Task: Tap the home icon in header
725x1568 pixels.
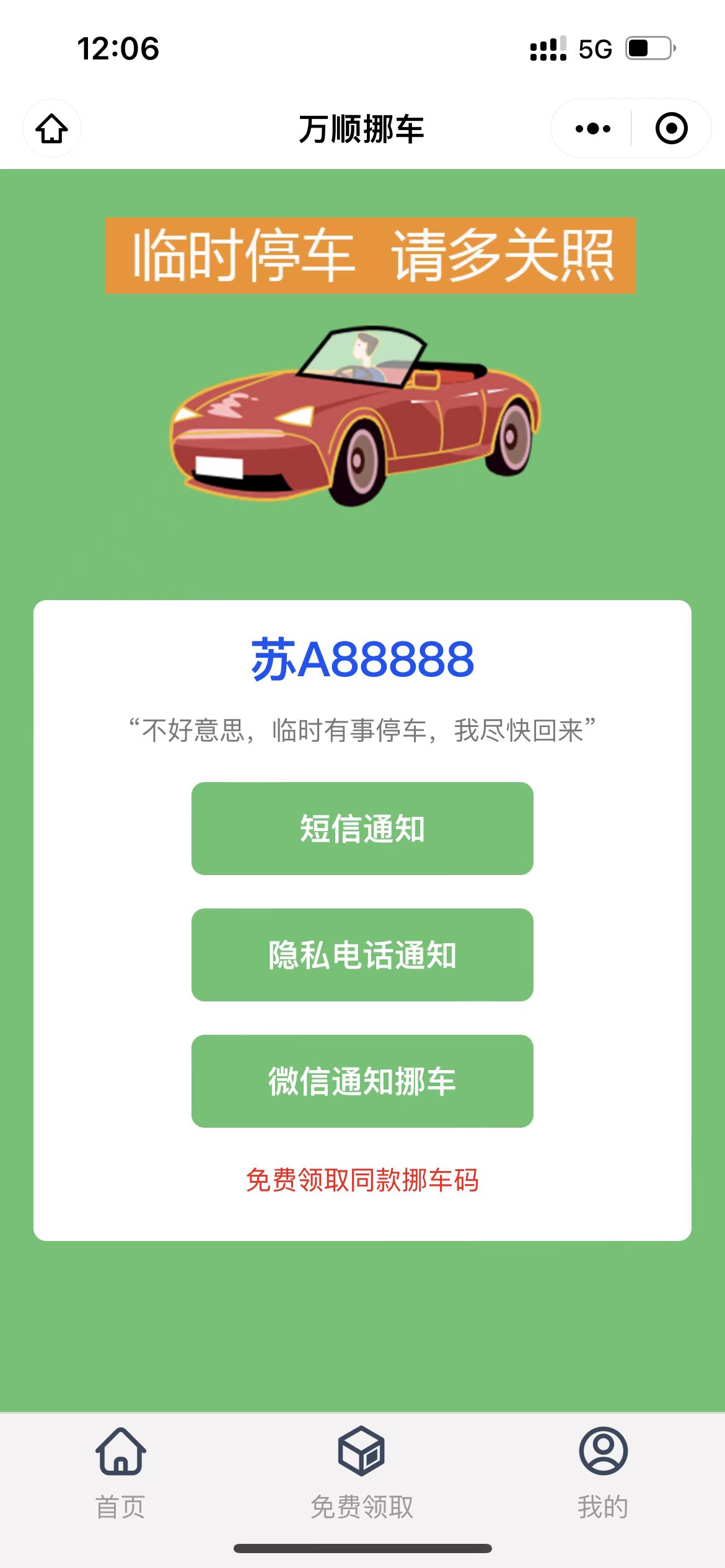Action: tap(52, 129)
